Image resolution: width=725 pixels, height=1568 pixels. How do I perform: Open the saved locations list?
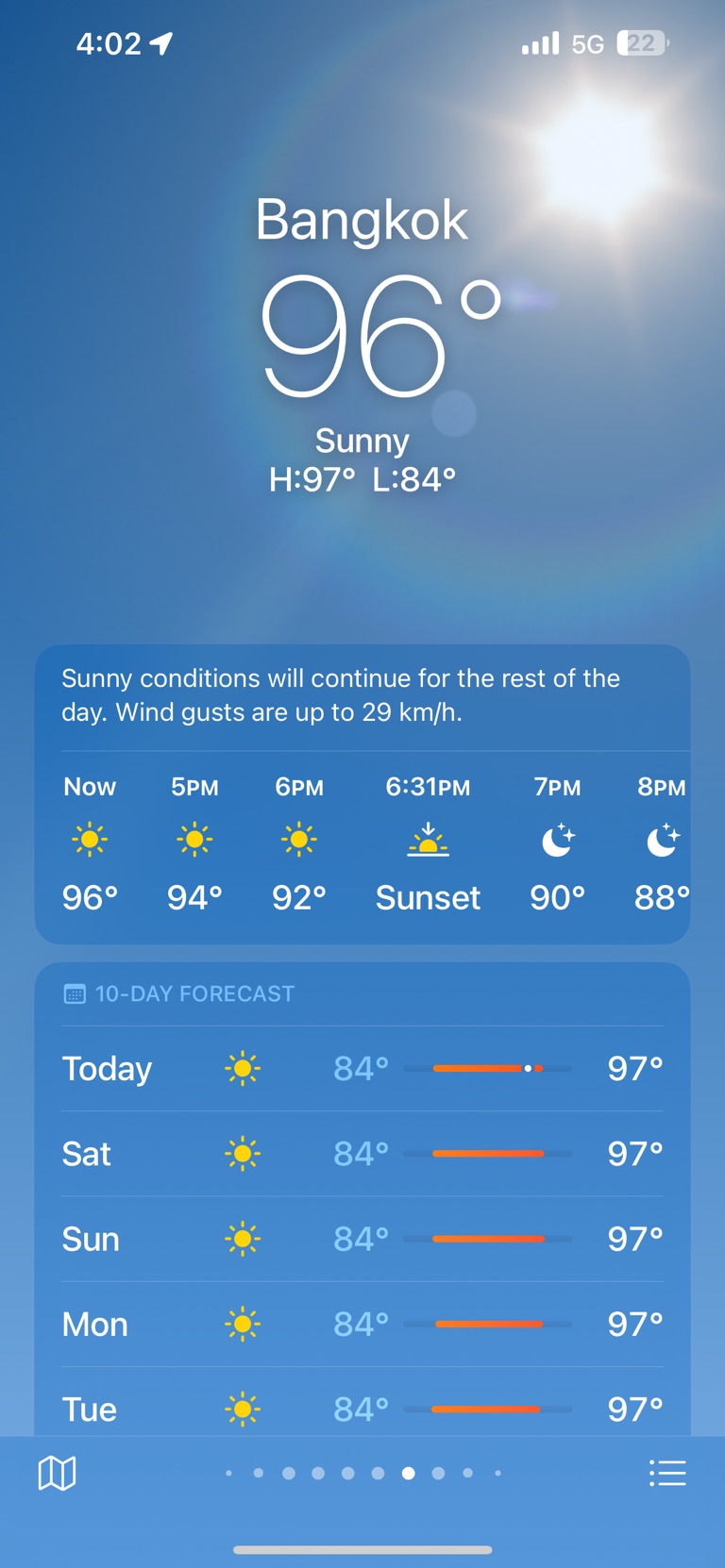click(667, 1473)
